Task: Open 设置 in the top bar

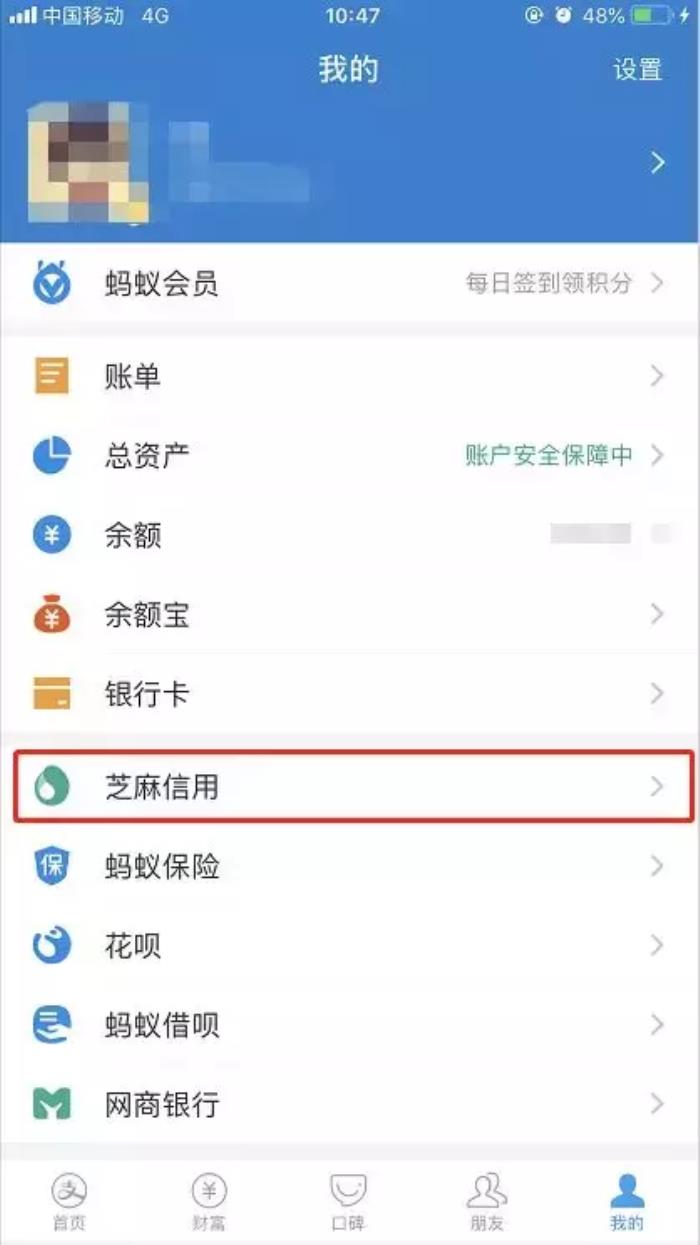Action: click(x=637, y=70)
